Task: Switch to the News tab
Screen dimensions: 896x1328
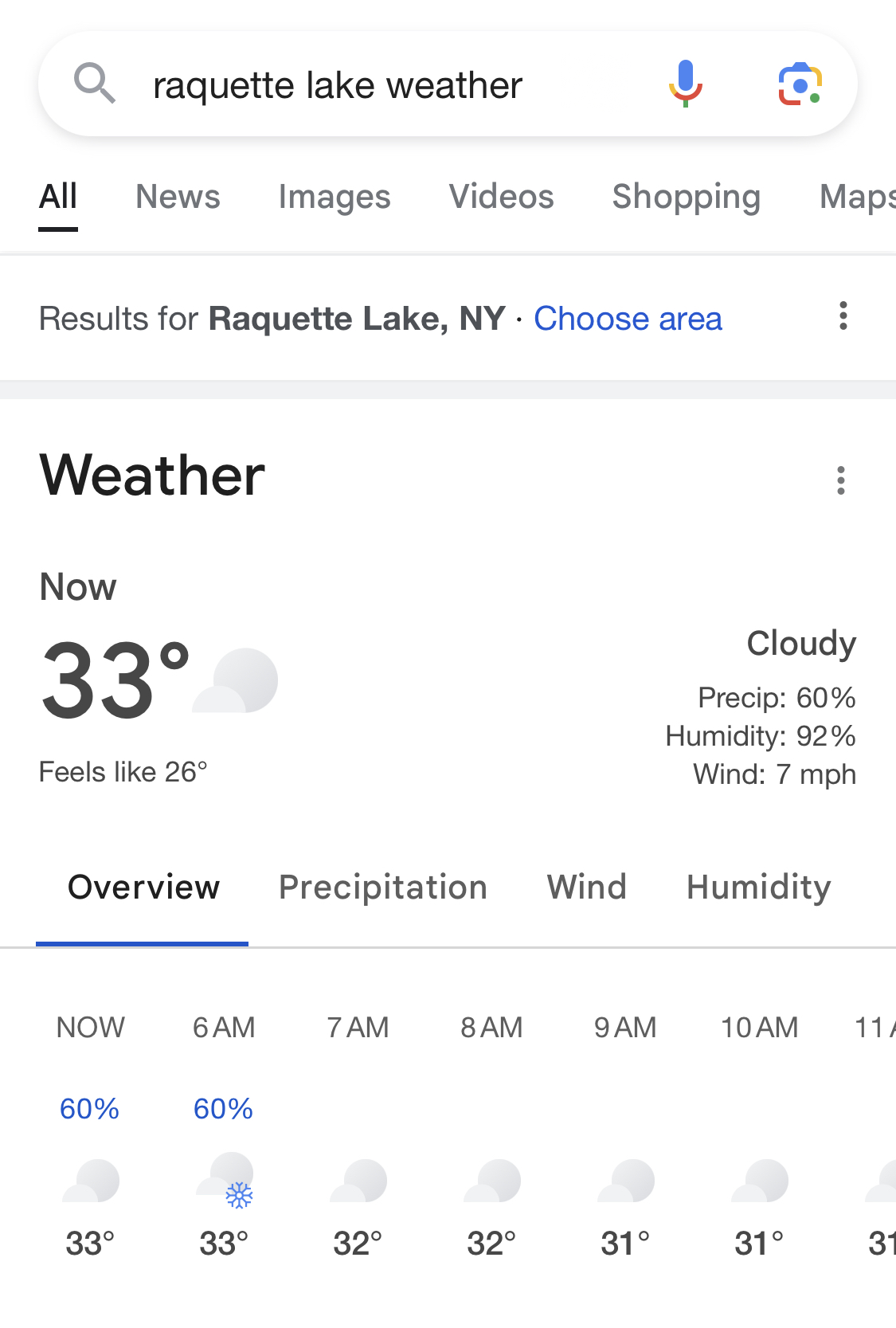Action: [178, 197]
